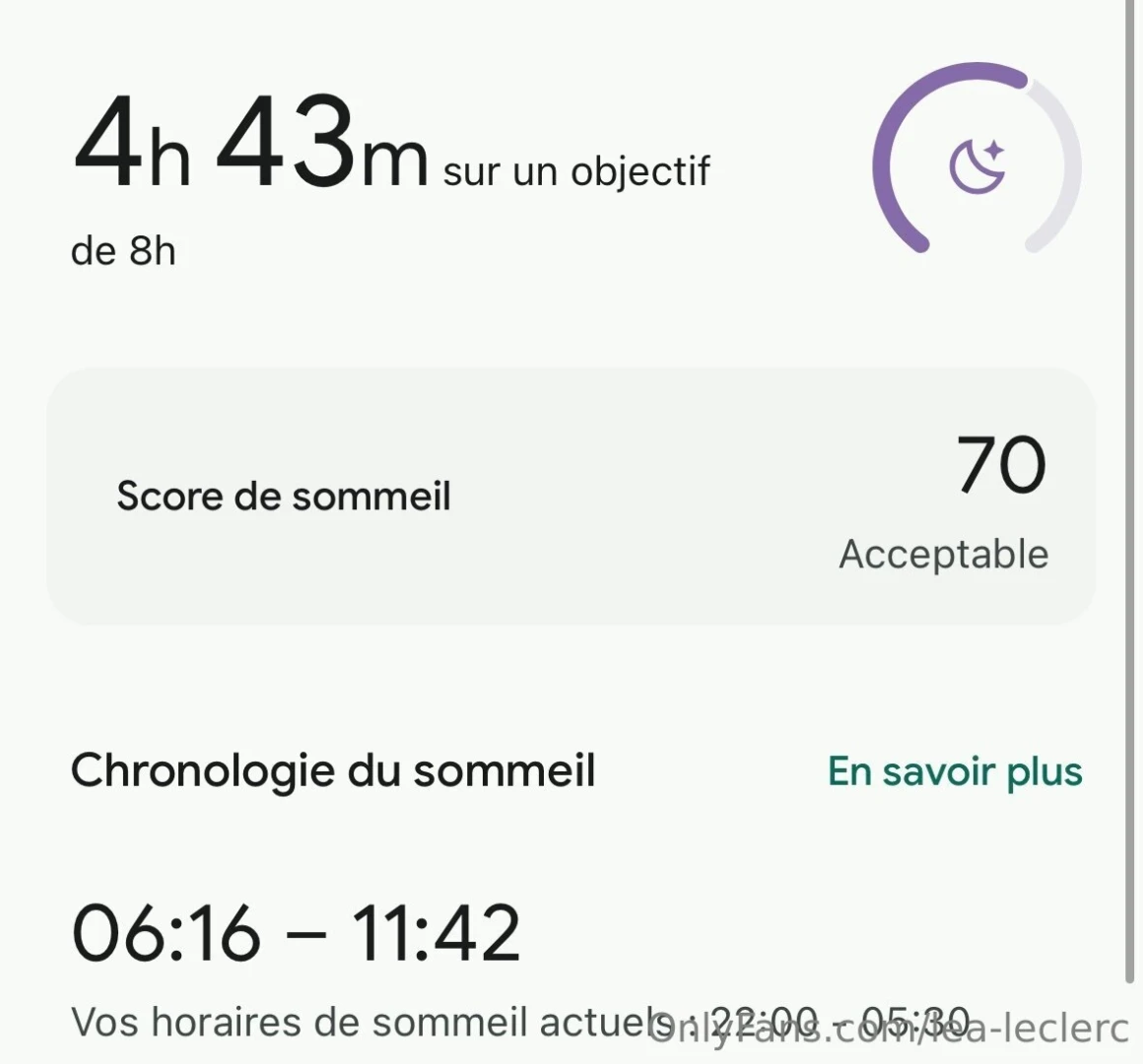1143x1064 pixels.
Task: Open the Score de sommeil card
Action: (x=571, y=498)
